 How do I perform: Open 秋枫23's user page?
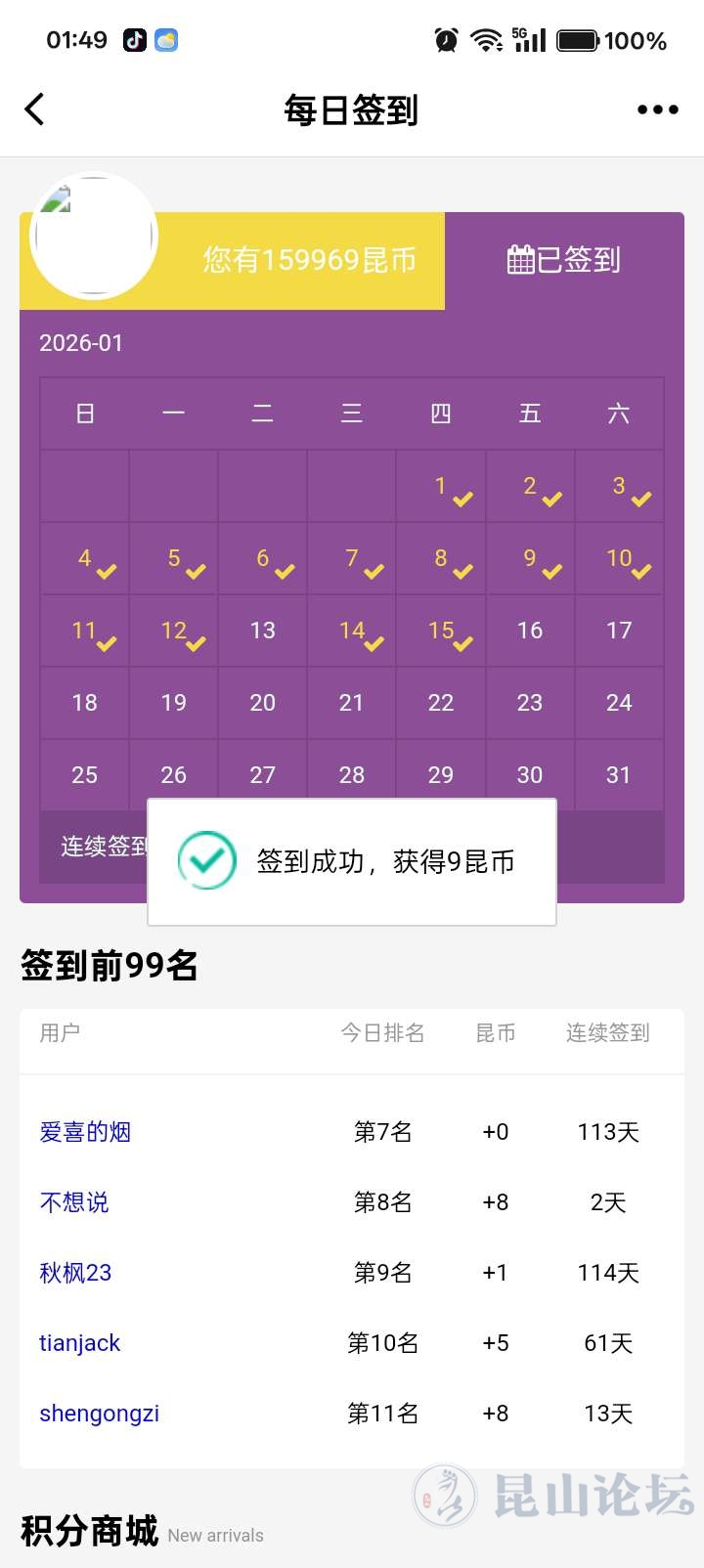[x=75, y=1273]
